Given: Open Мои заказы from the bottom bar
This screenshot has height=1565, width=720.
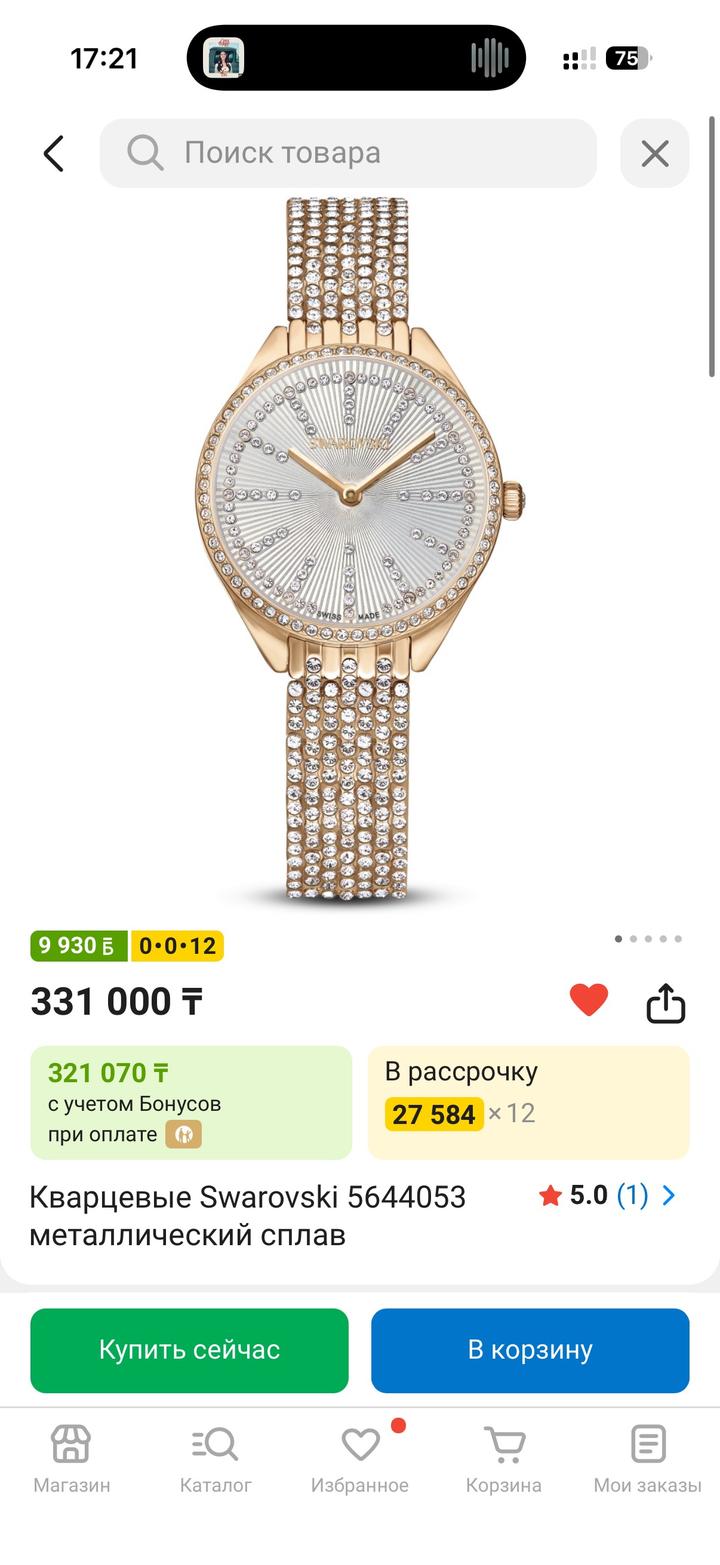Looking at the screenshot, I should (648, 1444).
